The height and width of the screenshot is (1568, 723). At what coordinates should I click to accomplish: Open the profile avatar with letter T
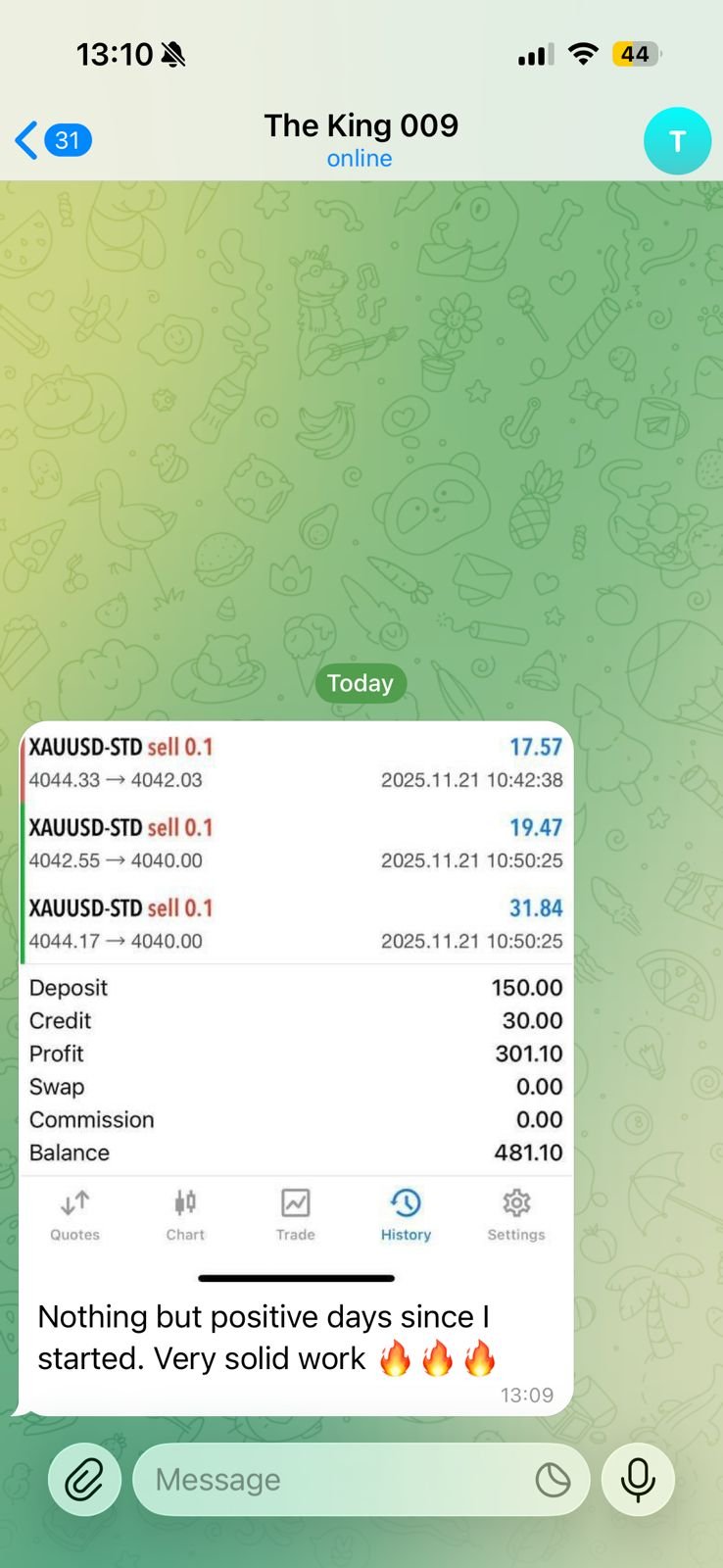[x=676, y=141]
